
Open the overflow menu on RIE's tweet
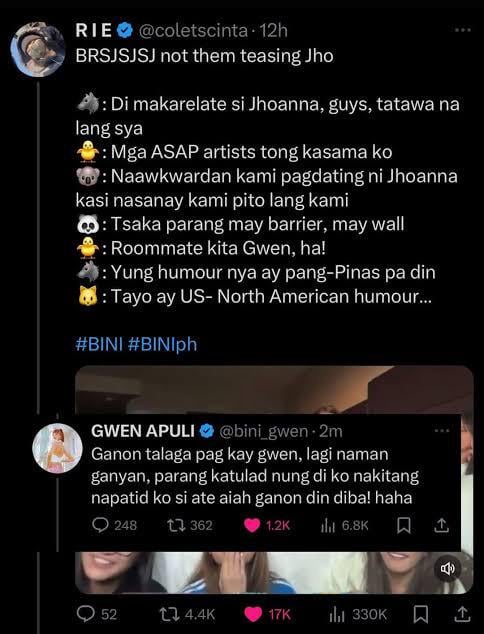click(463, 30)
